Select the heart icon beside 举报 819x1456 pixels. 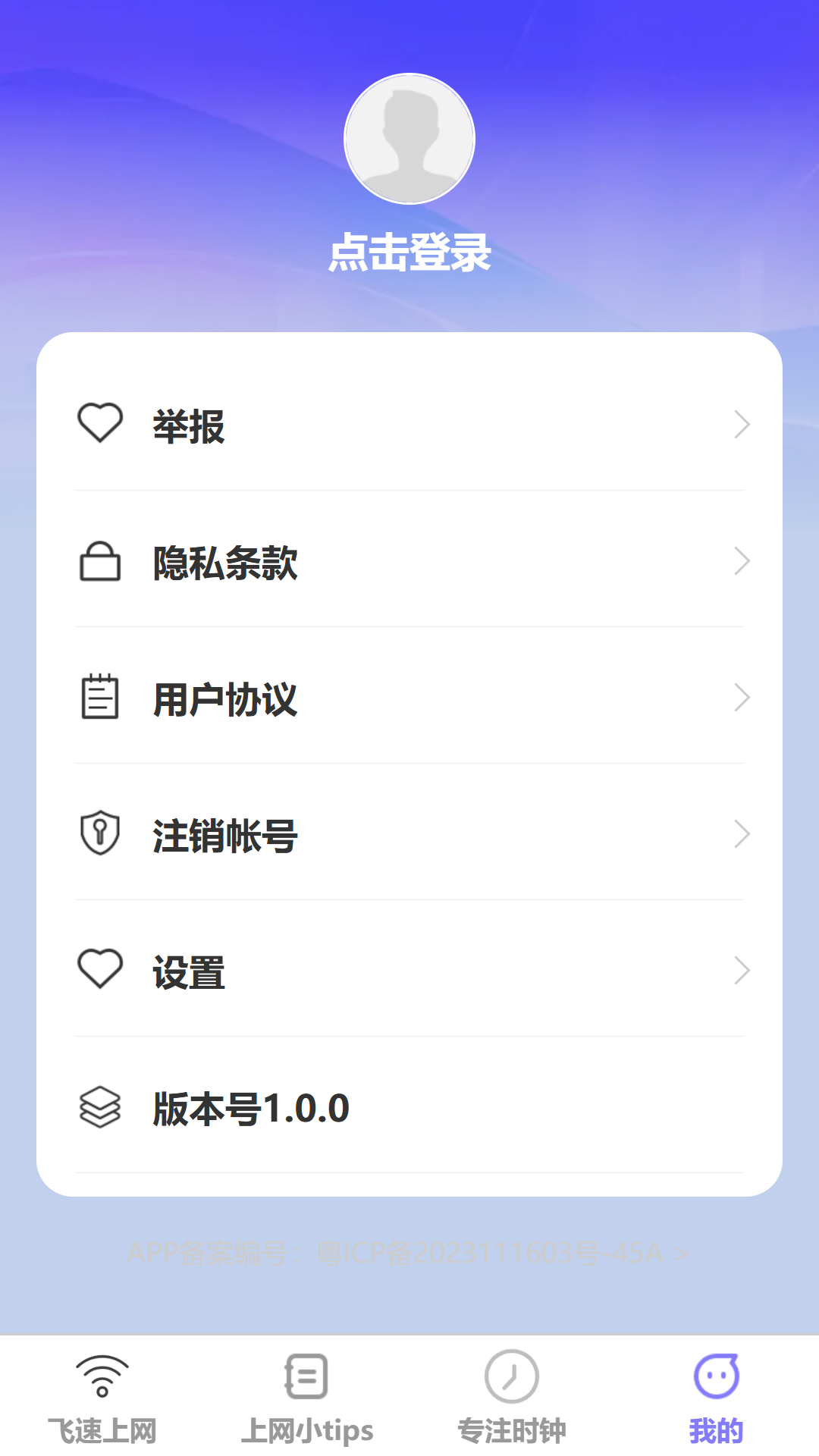100,424
